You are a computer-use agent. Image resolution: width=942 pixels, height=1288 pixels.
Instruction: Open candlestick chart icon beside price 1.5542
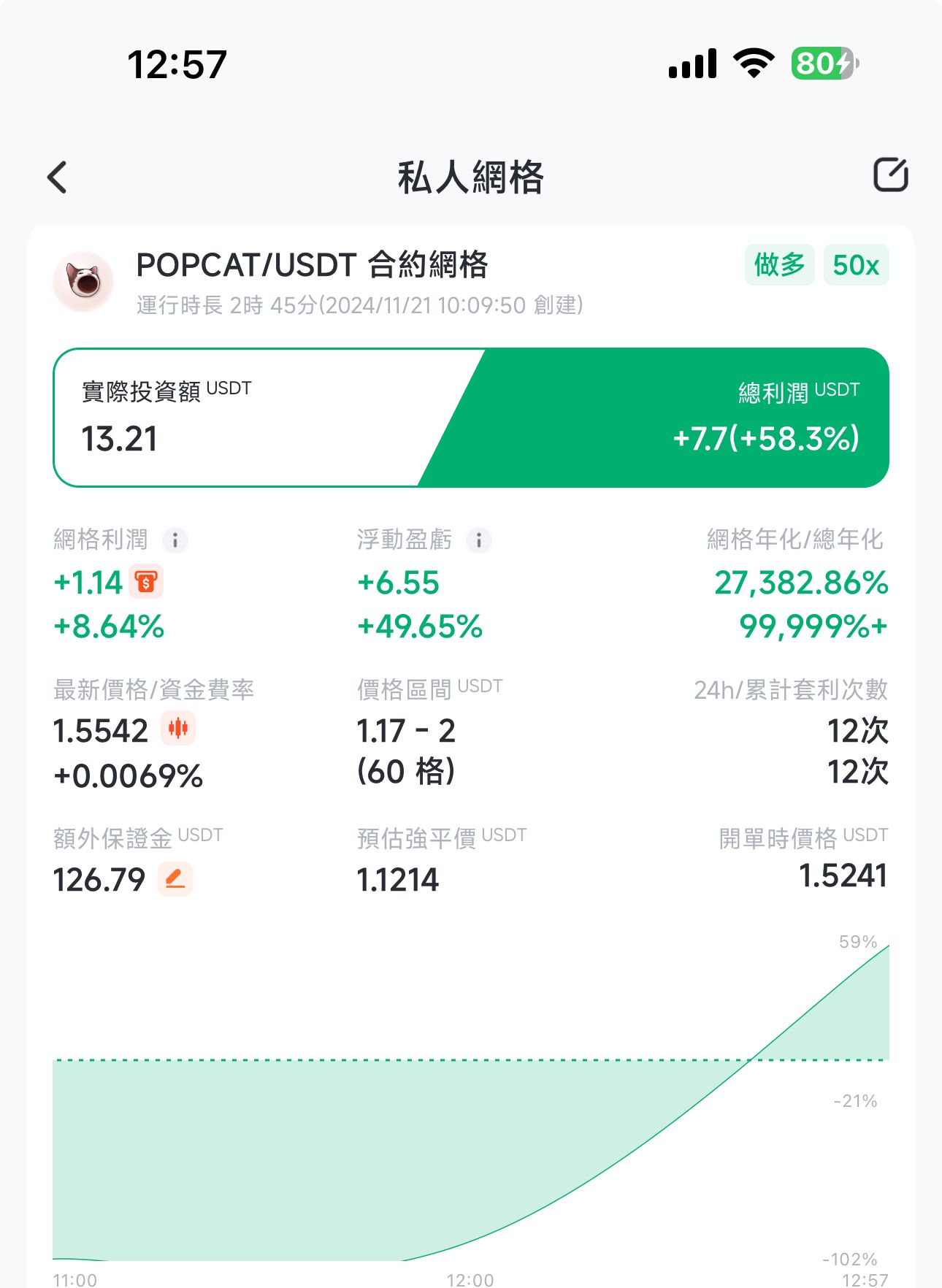[x=178, y=729]
